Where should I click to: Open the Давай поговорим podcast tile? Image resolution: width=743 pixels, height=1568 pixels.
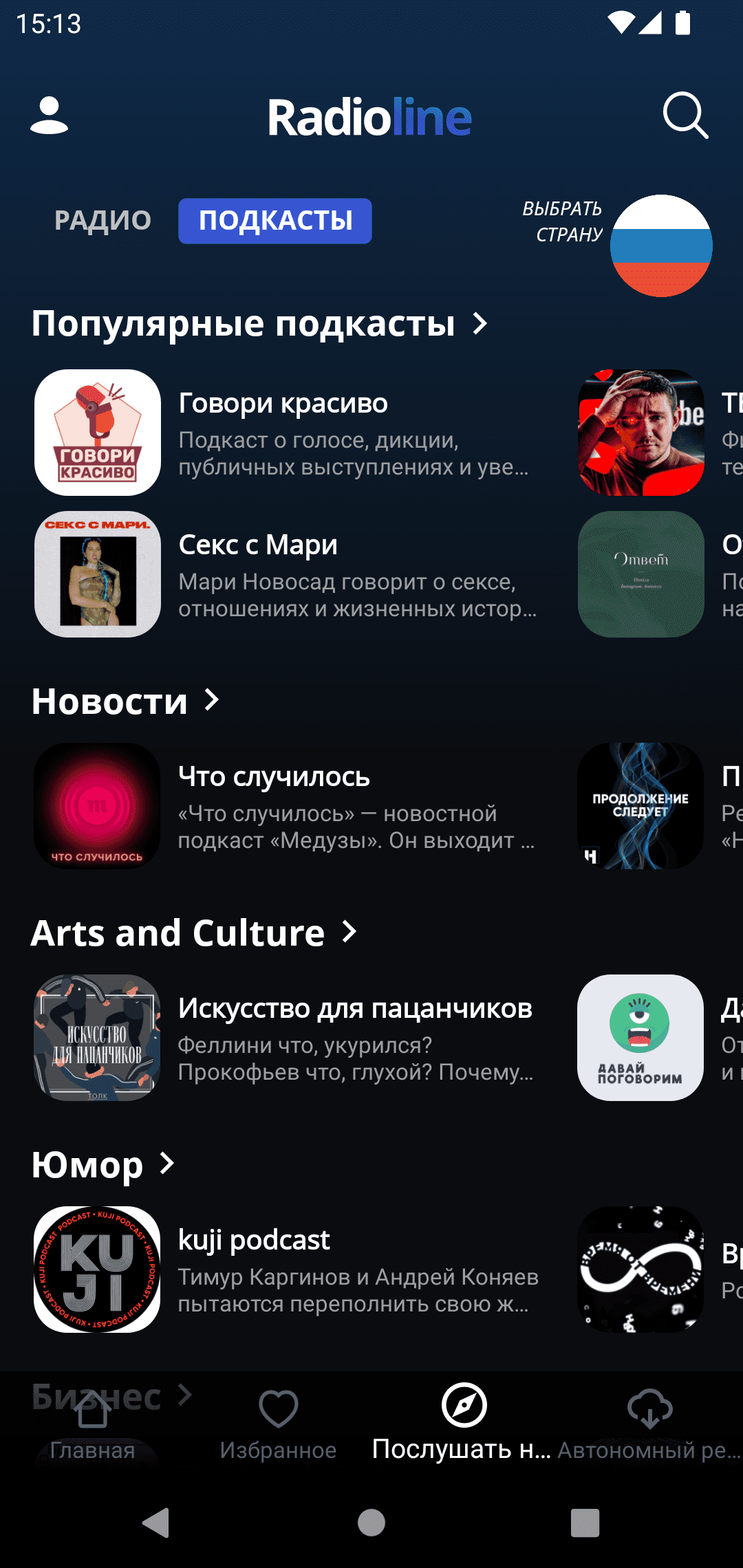(x=640, y=1038)
